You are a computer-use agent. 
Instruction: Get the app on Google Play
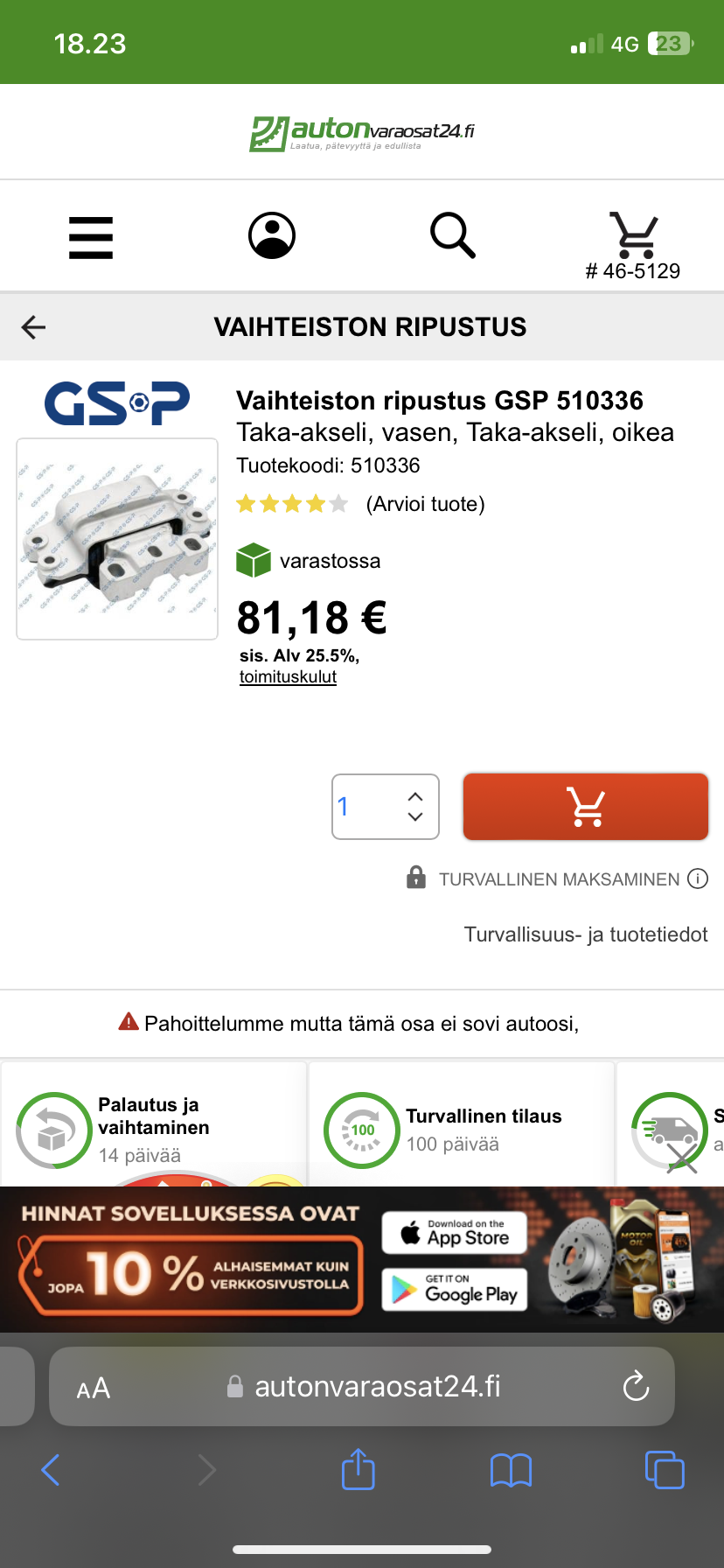[x=455, y=1290]
